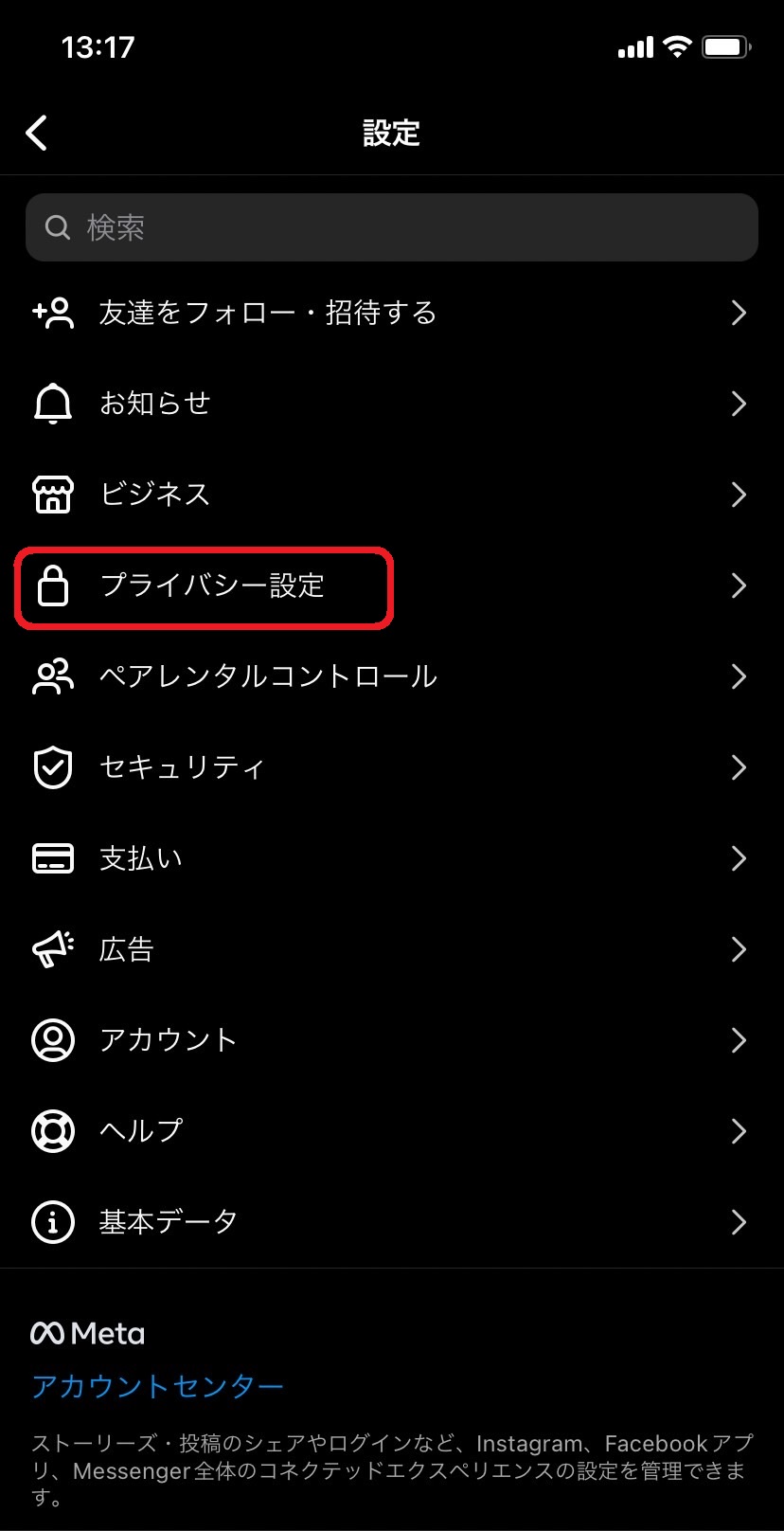
Task: Open the payments card icon
Action: click(54, 857)
